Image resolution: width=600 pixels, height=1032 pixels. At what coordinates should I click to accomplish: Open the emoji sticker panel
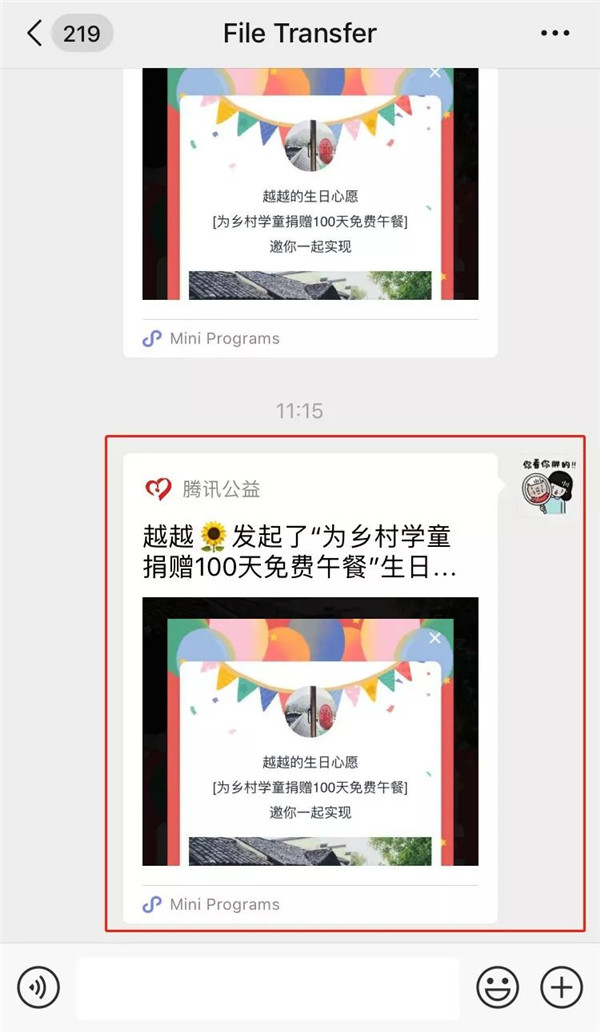point(497,988)
